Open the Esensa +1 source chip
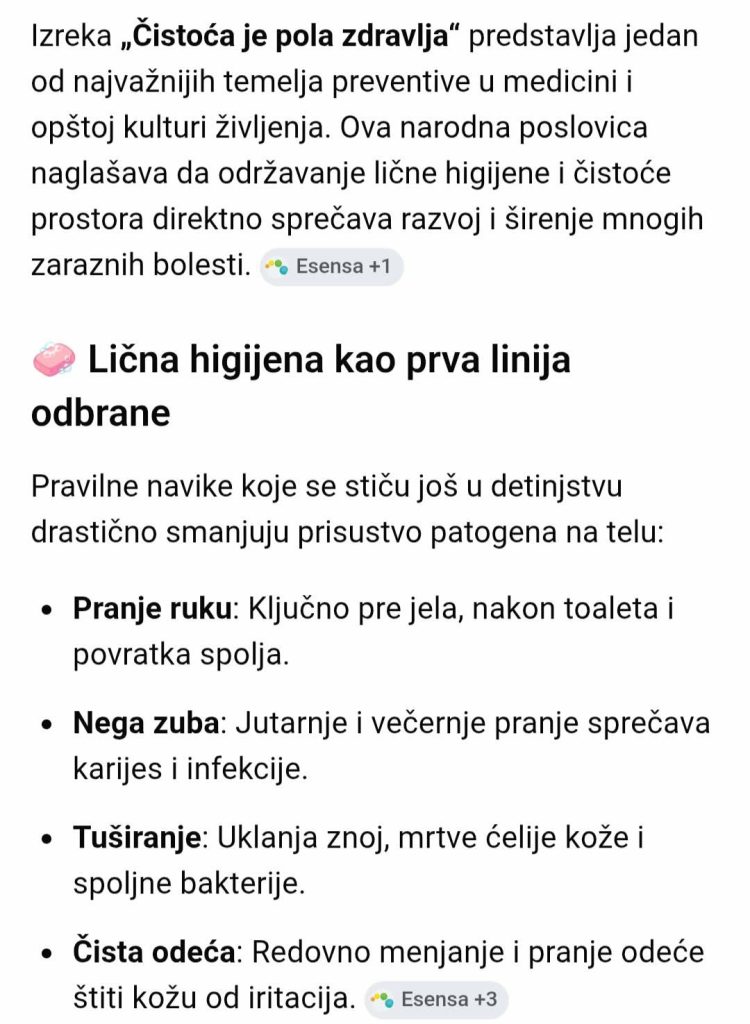 click(x=332, y=266)
